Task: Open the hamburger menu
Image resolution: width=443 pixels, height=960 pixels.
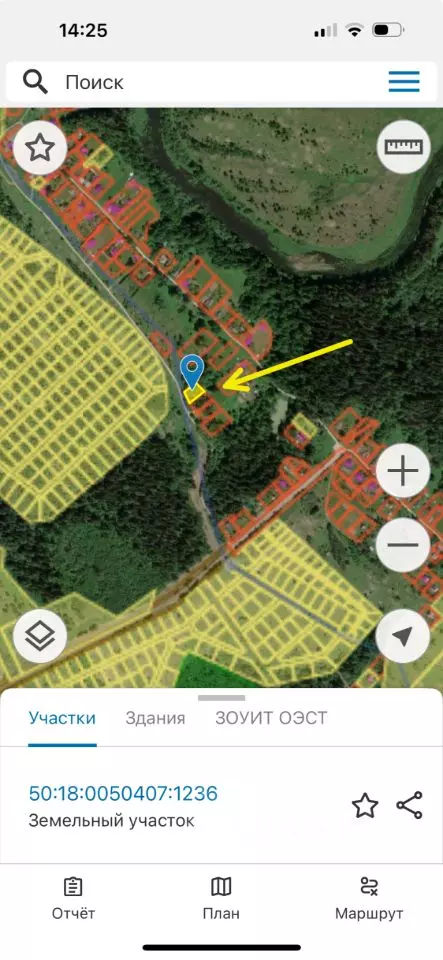Action: [x=404, y=81]
